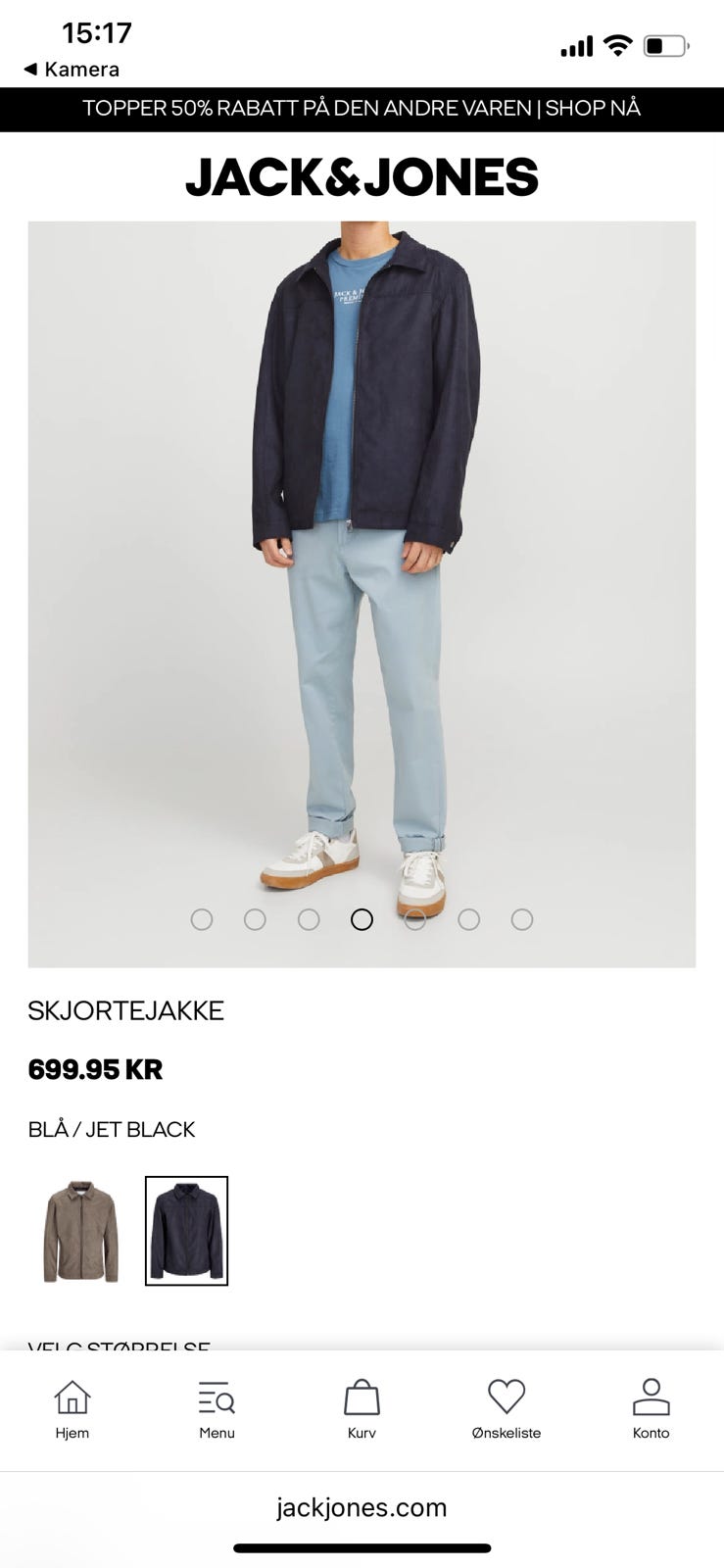Screen dimensions: 724x1568
Task: Tap the cellular signal bars
Action: [577, 45]
